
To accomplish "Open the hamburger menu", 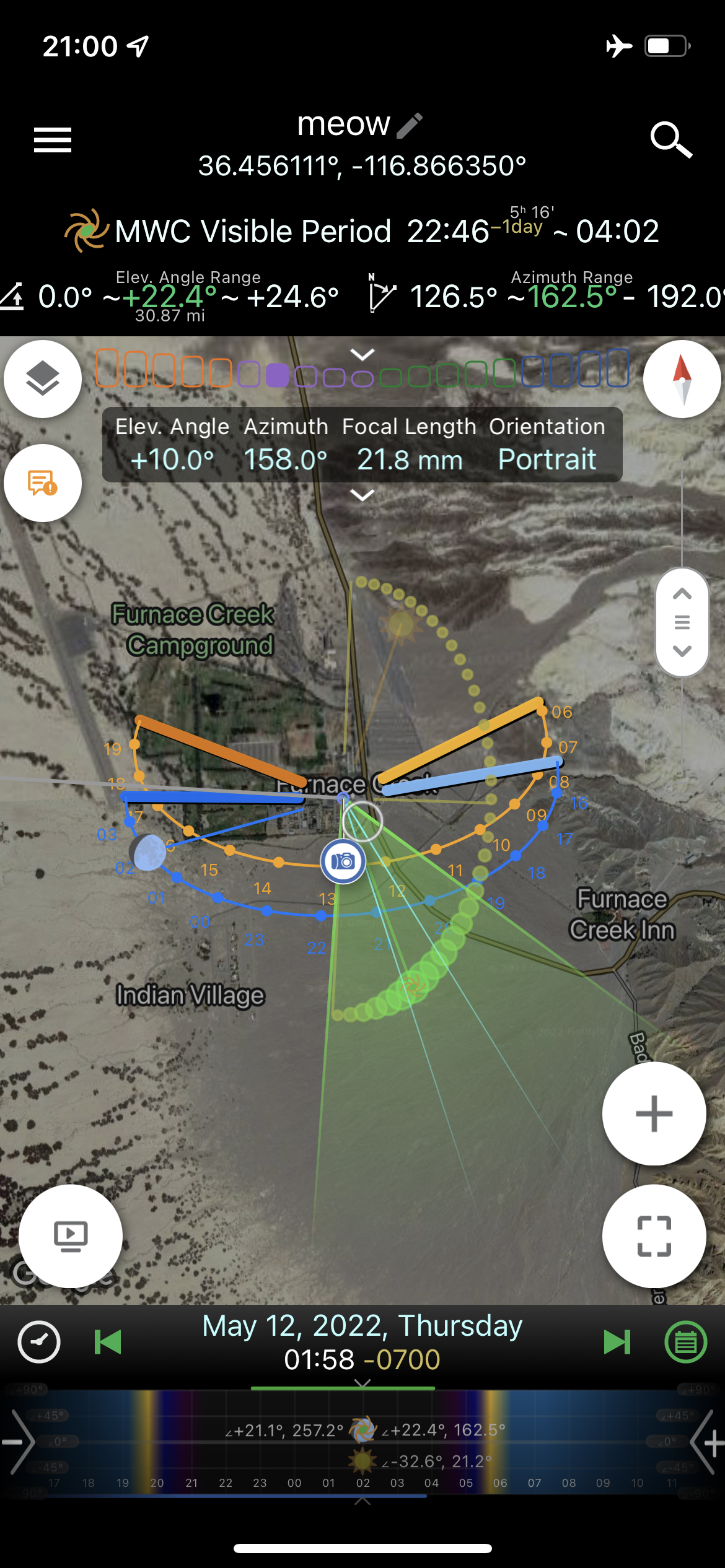I will [x=53, y=140].
